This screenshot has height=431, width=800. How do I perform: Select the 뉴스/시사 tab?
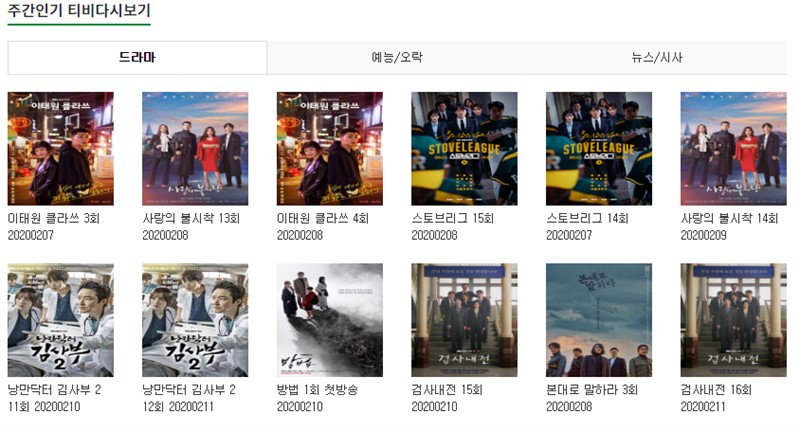pyautogui.click(x=657, y=58)
